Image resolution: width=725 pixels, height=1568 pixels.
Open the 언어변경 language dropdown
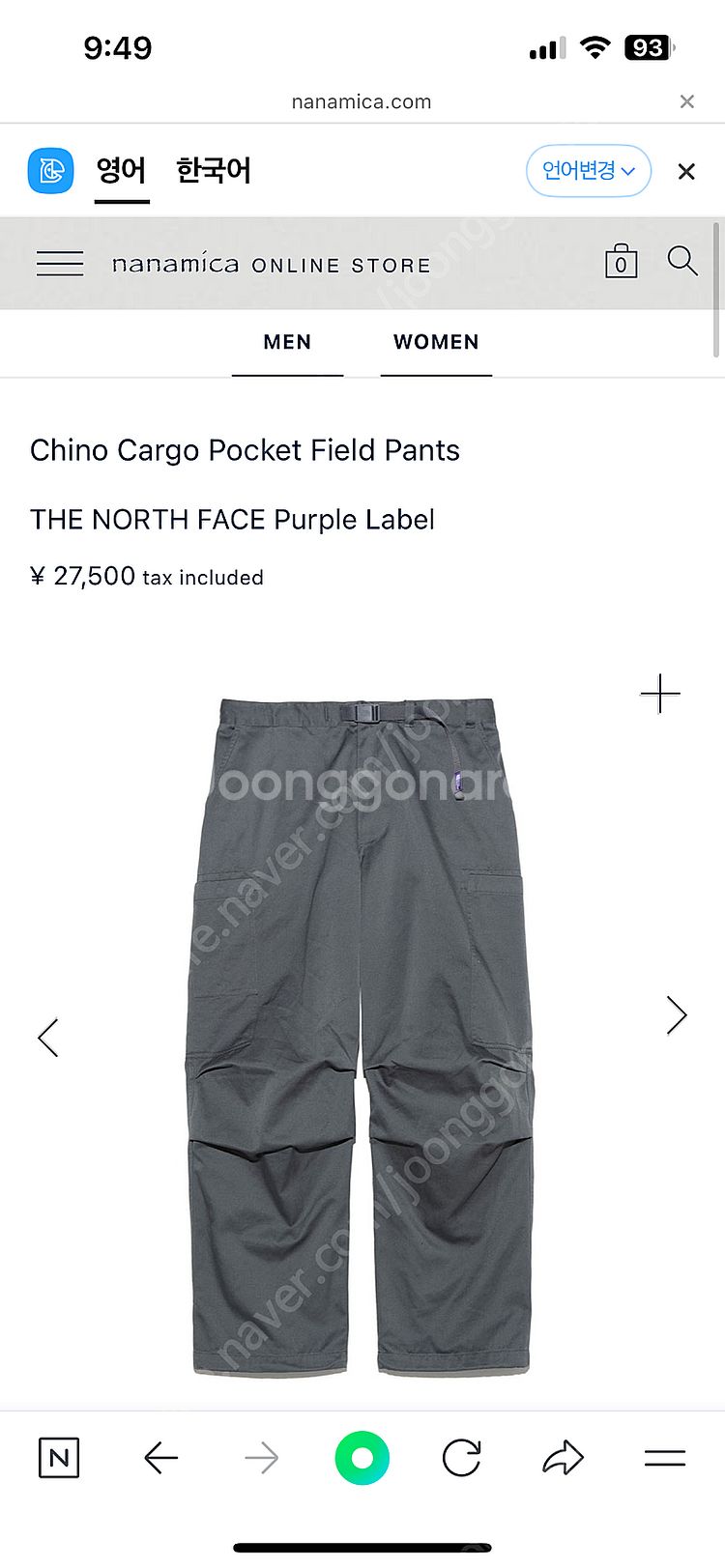(x=588, y=171)
